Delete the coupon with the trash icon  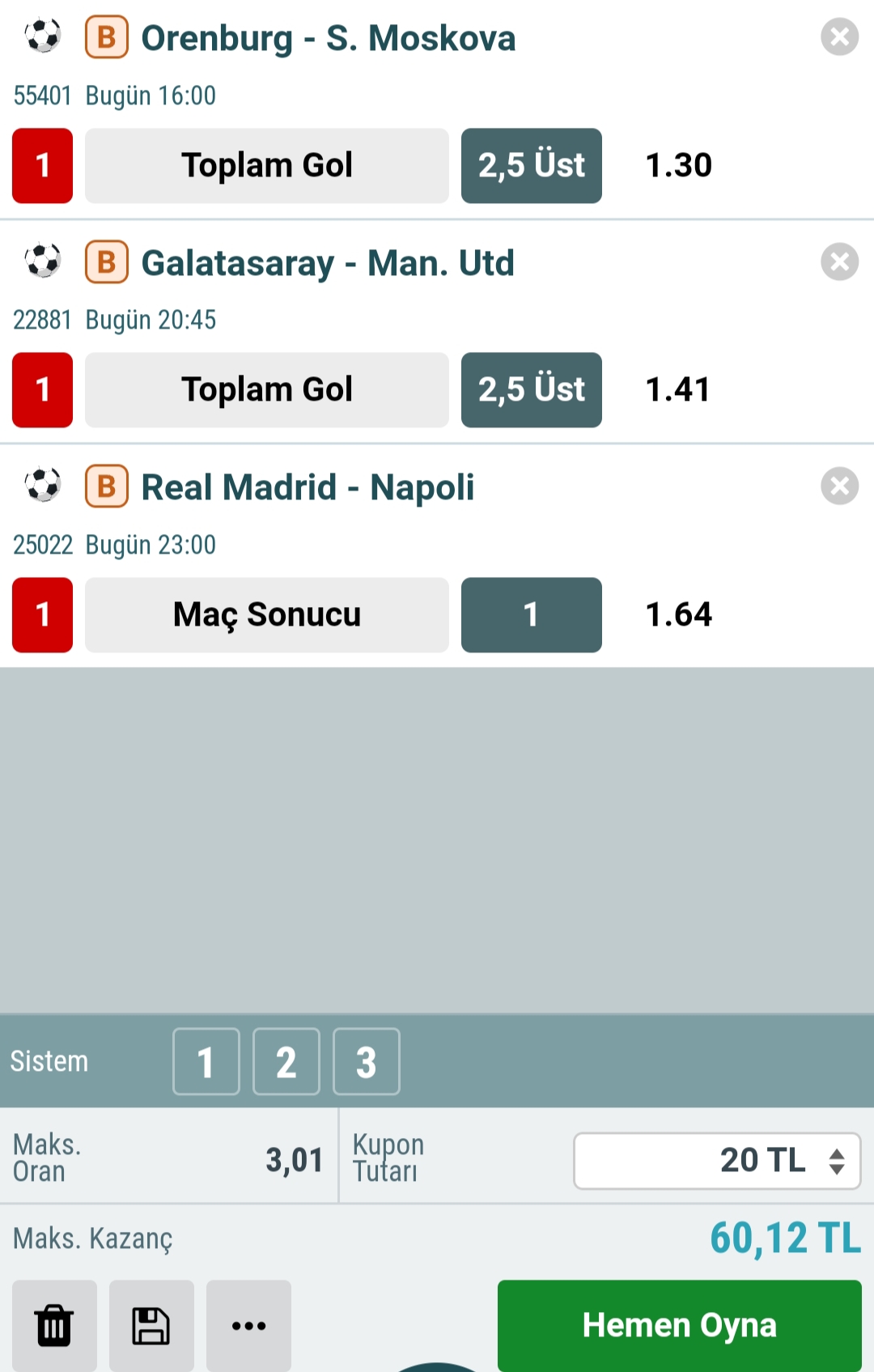pyautogui.click(x=54, y=1325)
